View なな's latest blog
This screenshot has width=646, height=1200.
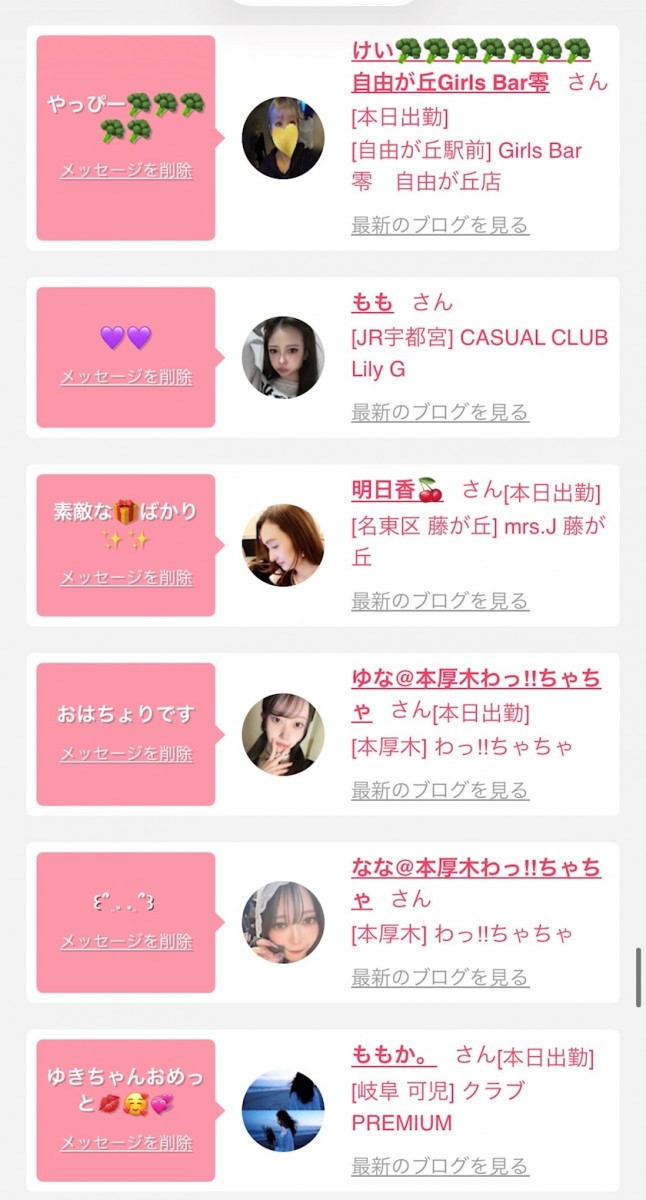(440, 977)
